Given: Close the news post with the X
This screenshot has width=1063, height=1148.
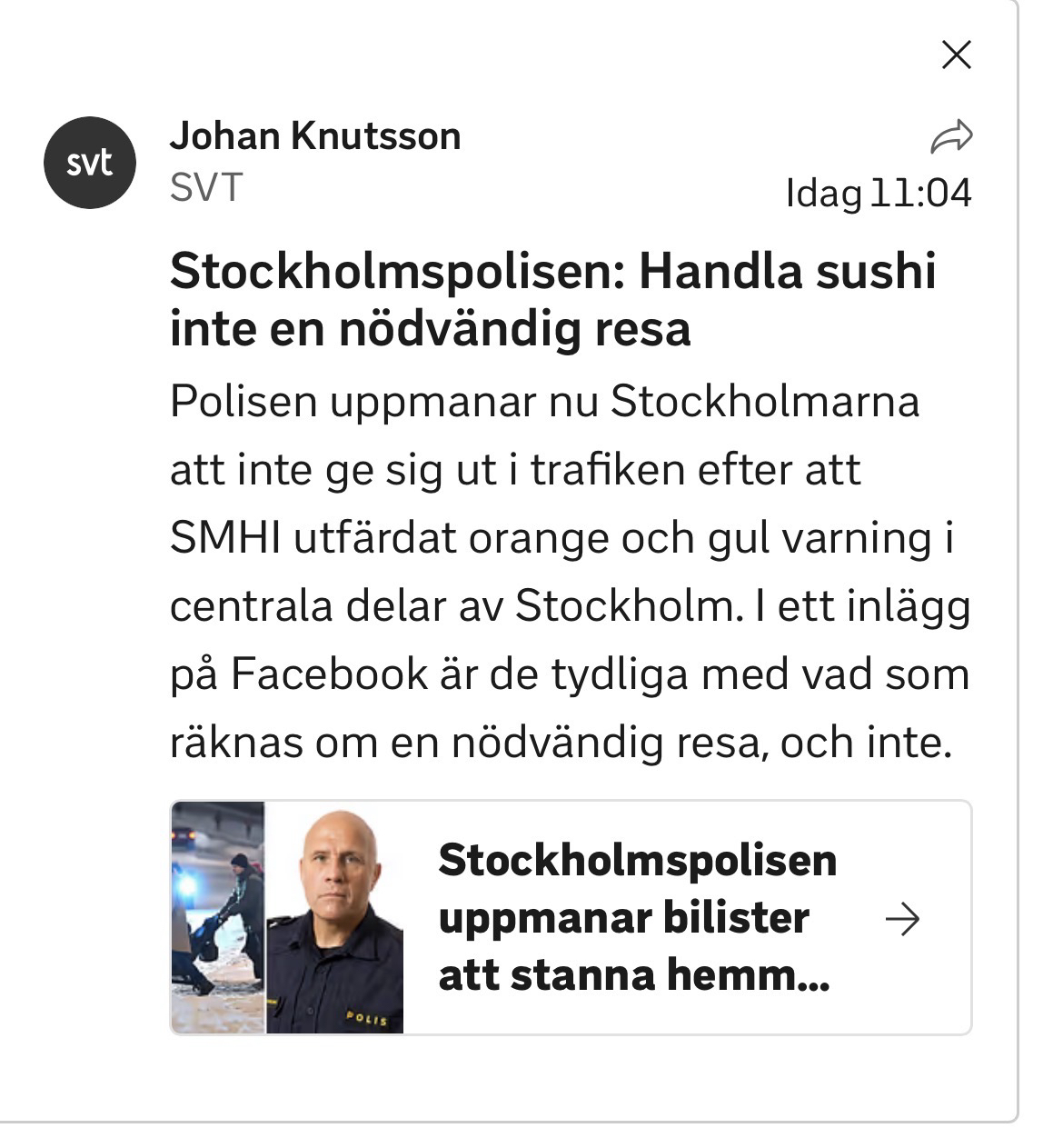Looking at the screenshot, I should (956, 55).
